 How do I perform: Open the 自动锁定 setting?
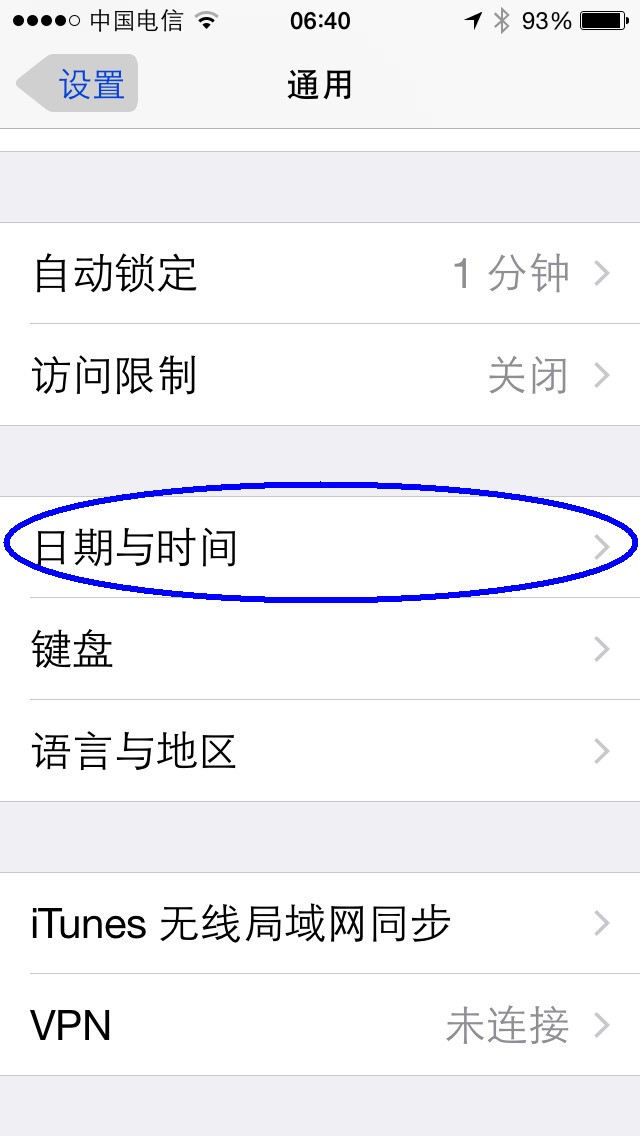[320, 273]
